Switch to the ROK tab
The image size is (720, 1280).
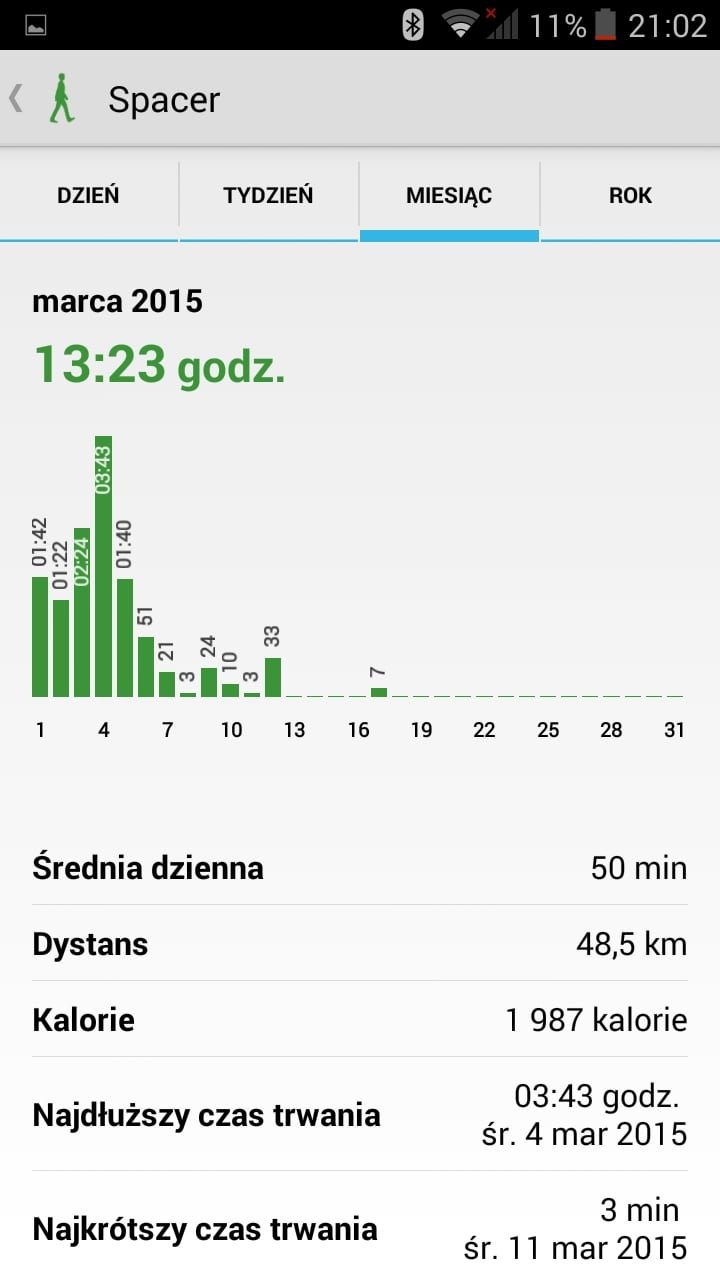630,196
